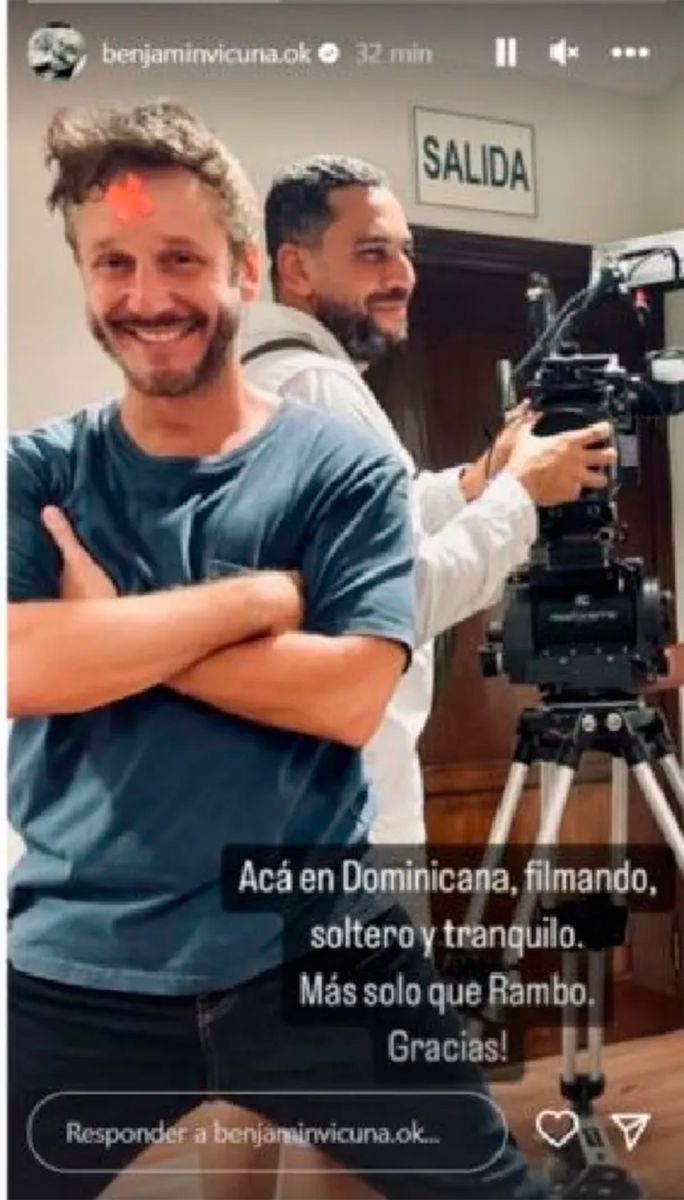Open benjaminvicuna.ok profile picture
Image resolution: width=684 pixels, height=1200 pixels.
tap(56, 52)
